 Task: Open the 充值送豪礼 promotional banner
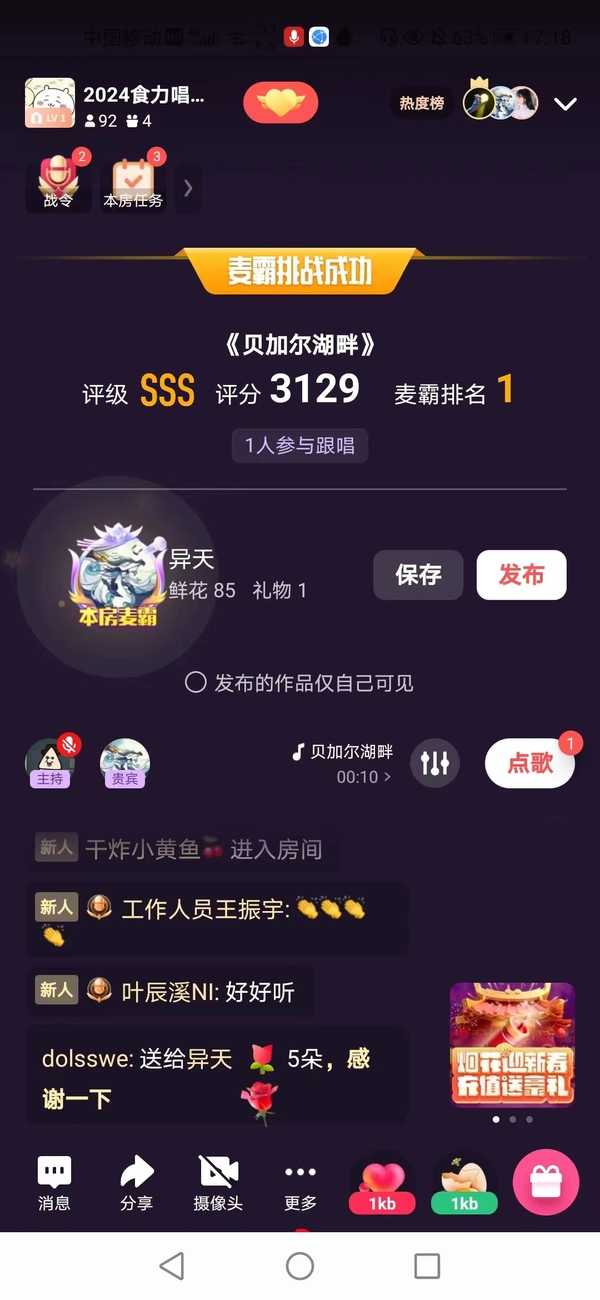512,1043
